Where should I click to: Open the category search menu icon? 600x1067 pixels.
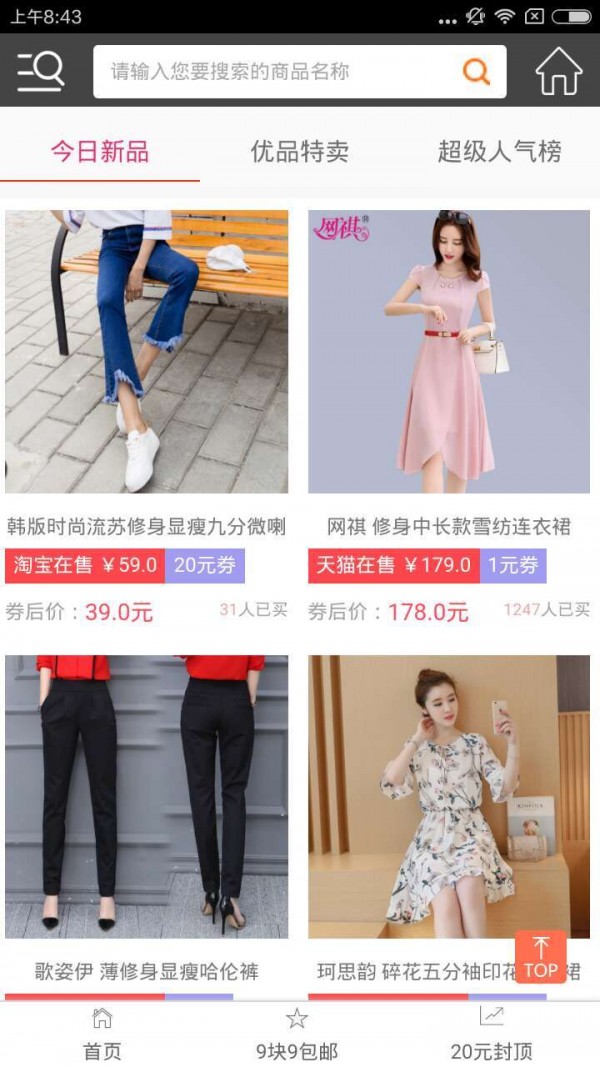pyautogui.click(x=41, y=71)
